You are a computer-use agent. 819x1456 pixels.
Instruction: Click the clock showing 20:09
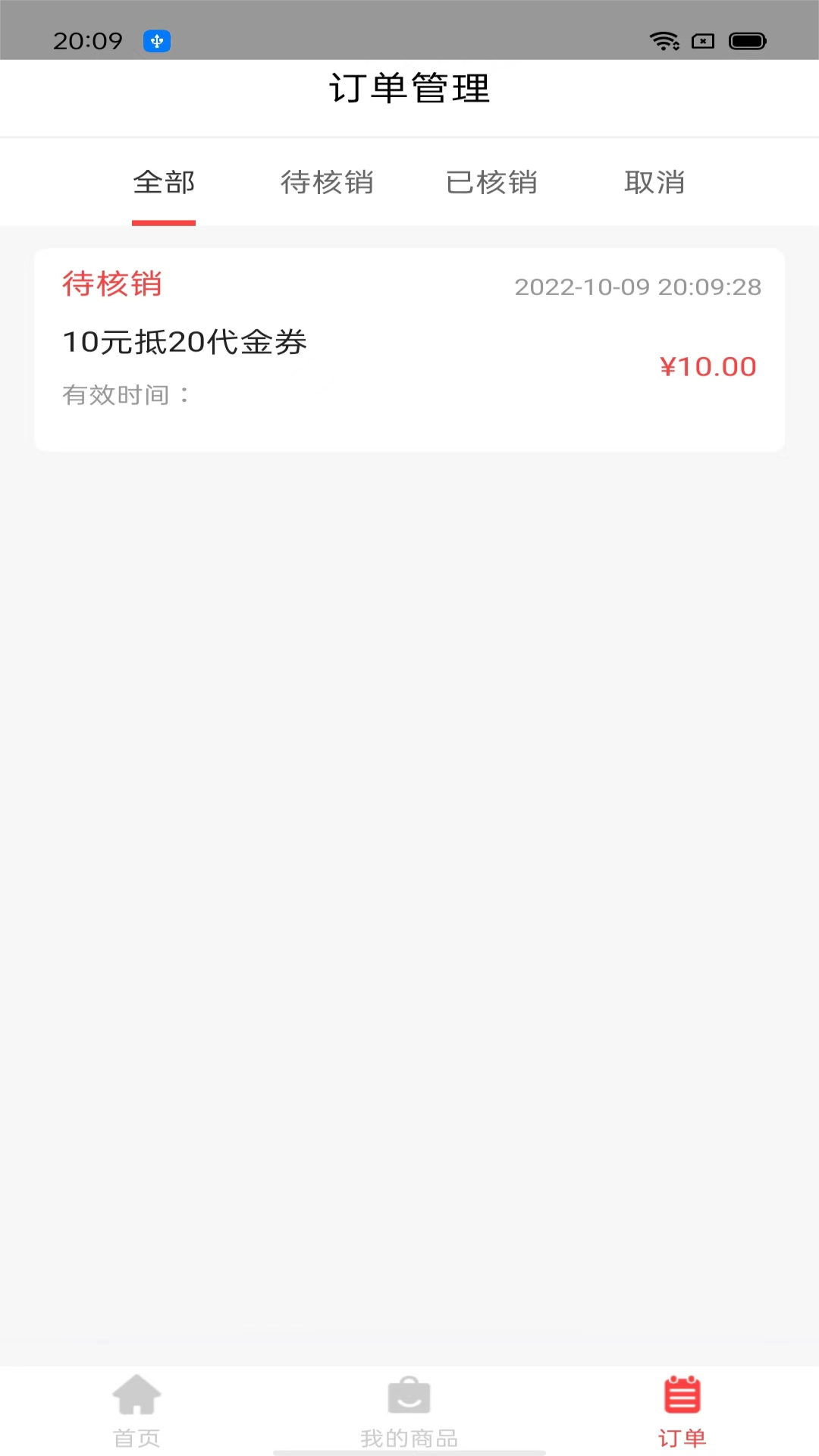coord(88,42)
